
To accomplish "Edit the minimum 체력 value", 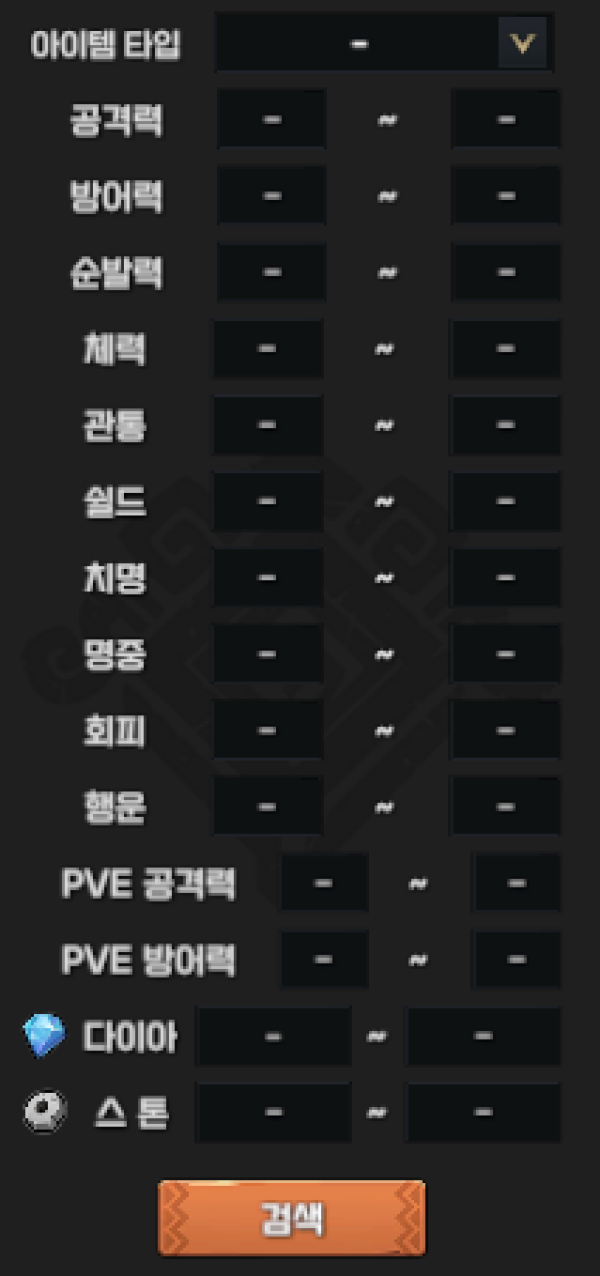I will point(268,349).
